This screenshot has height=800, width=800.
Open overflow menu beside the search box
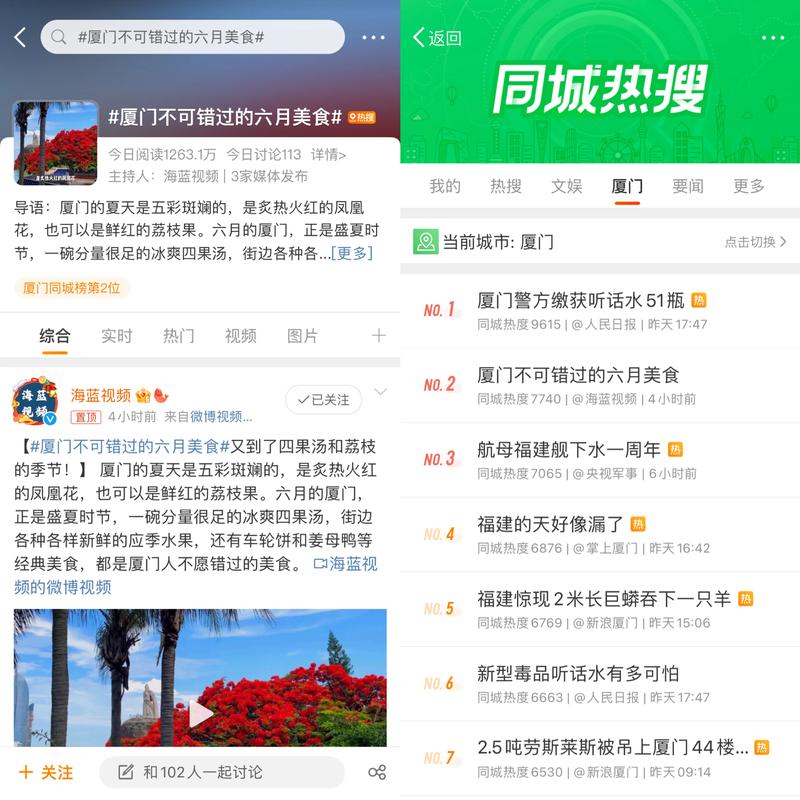click(373, 37)
